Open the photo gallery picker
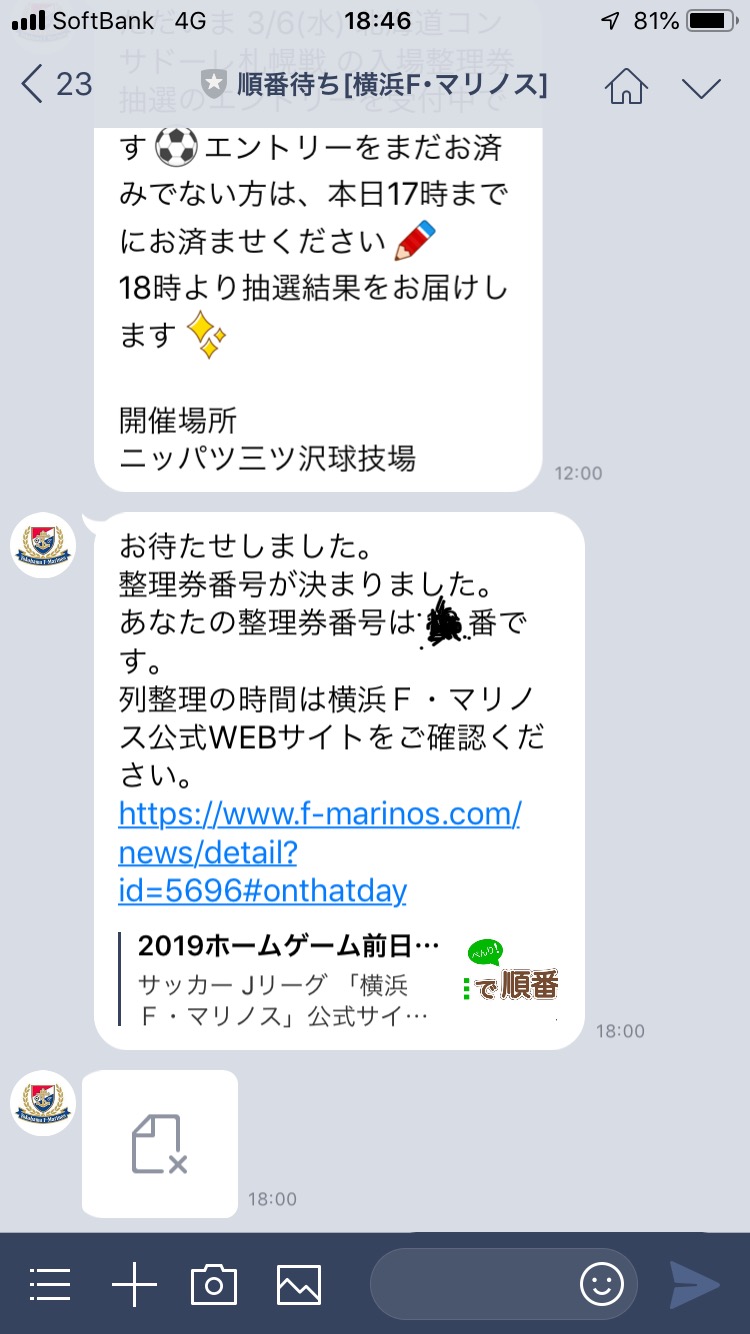750x1334 pixels. 299,1284
